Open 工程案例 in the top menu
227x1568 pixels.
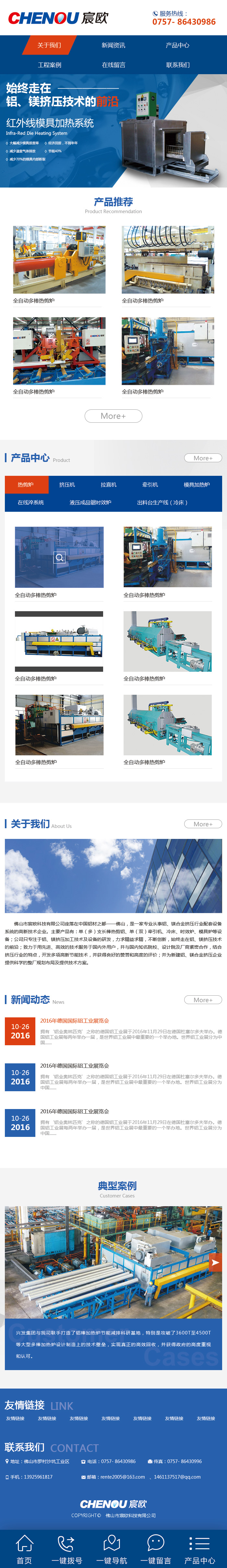[49, 64]
